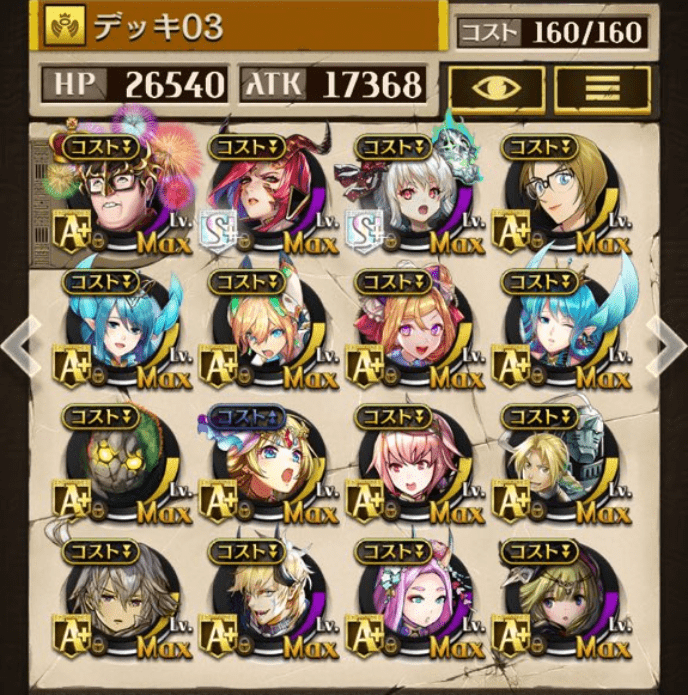
Task: Select the winking blue-haired elf
Action: [x=553, y=332]
